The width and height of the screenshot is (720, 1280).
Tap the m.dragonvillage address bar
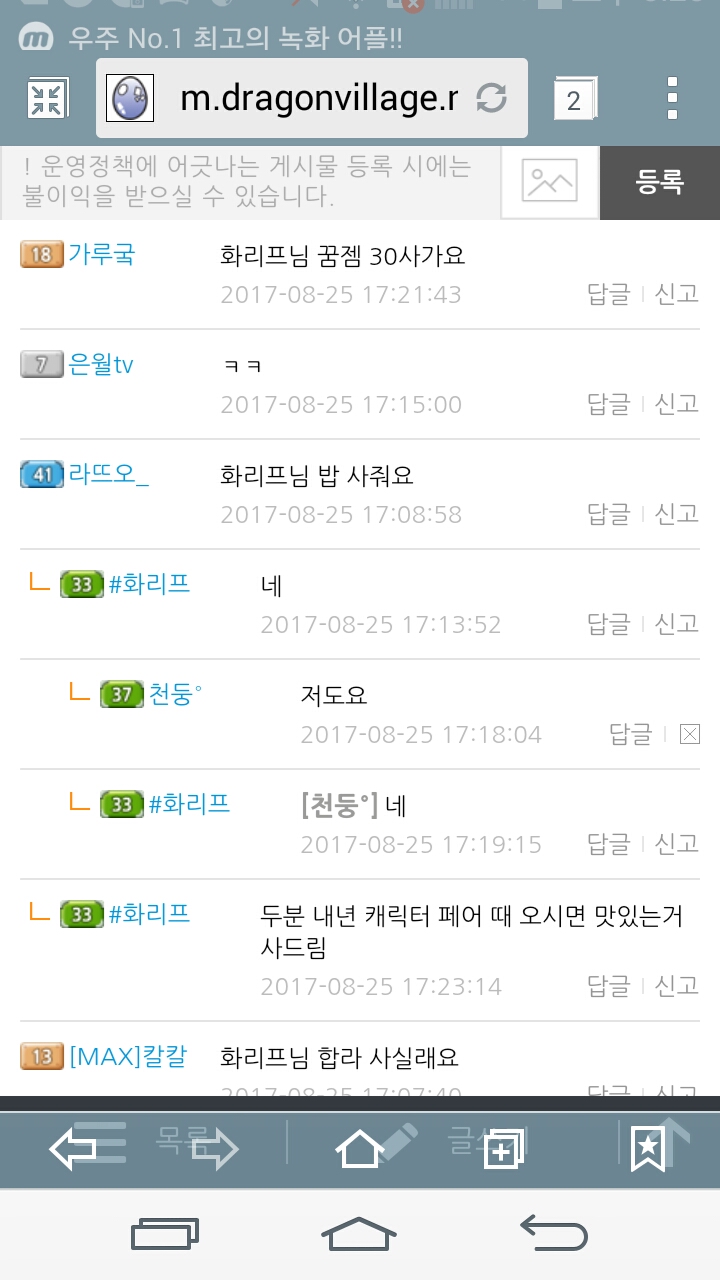pyautogui.click(x=318, y=98)
